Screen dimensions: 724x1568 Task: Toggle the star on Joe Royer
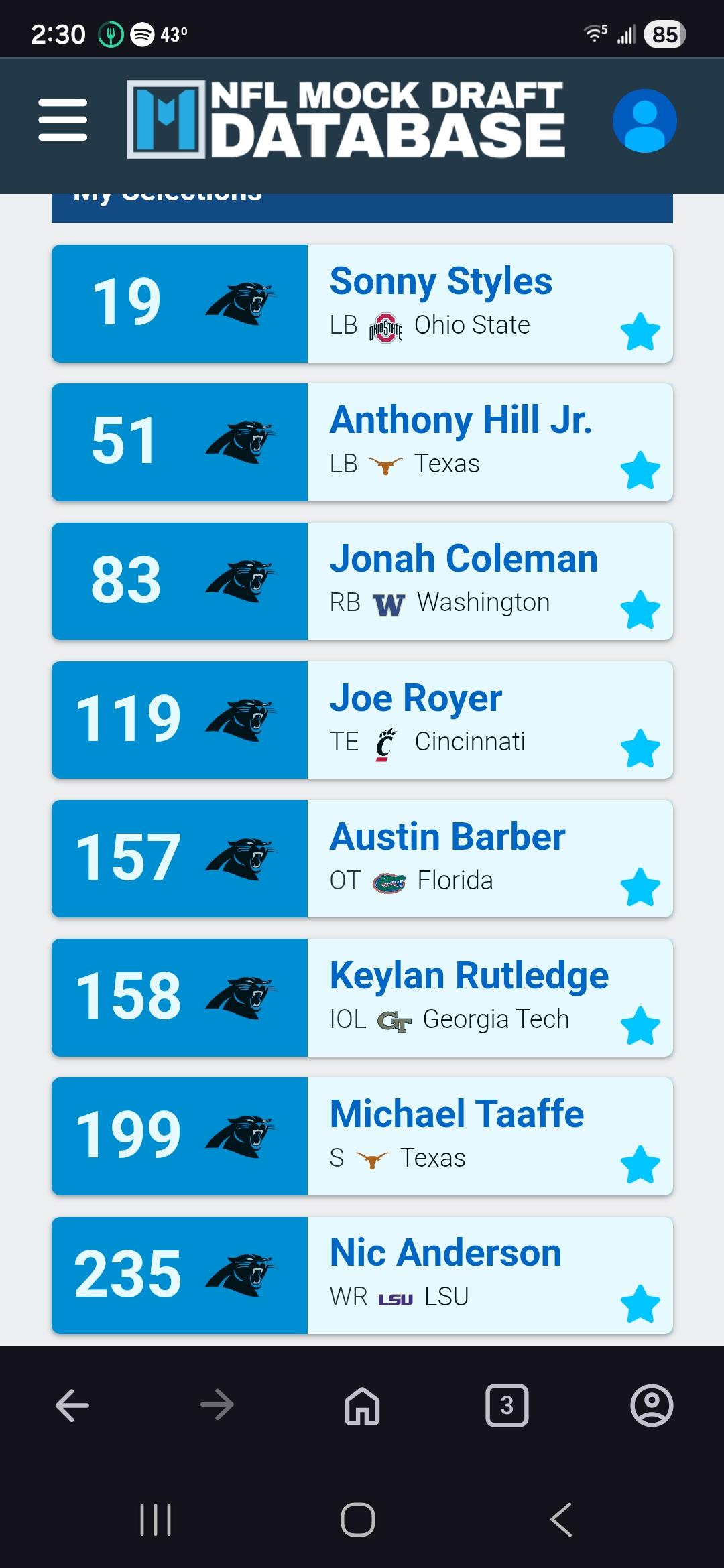coord(640,748)
